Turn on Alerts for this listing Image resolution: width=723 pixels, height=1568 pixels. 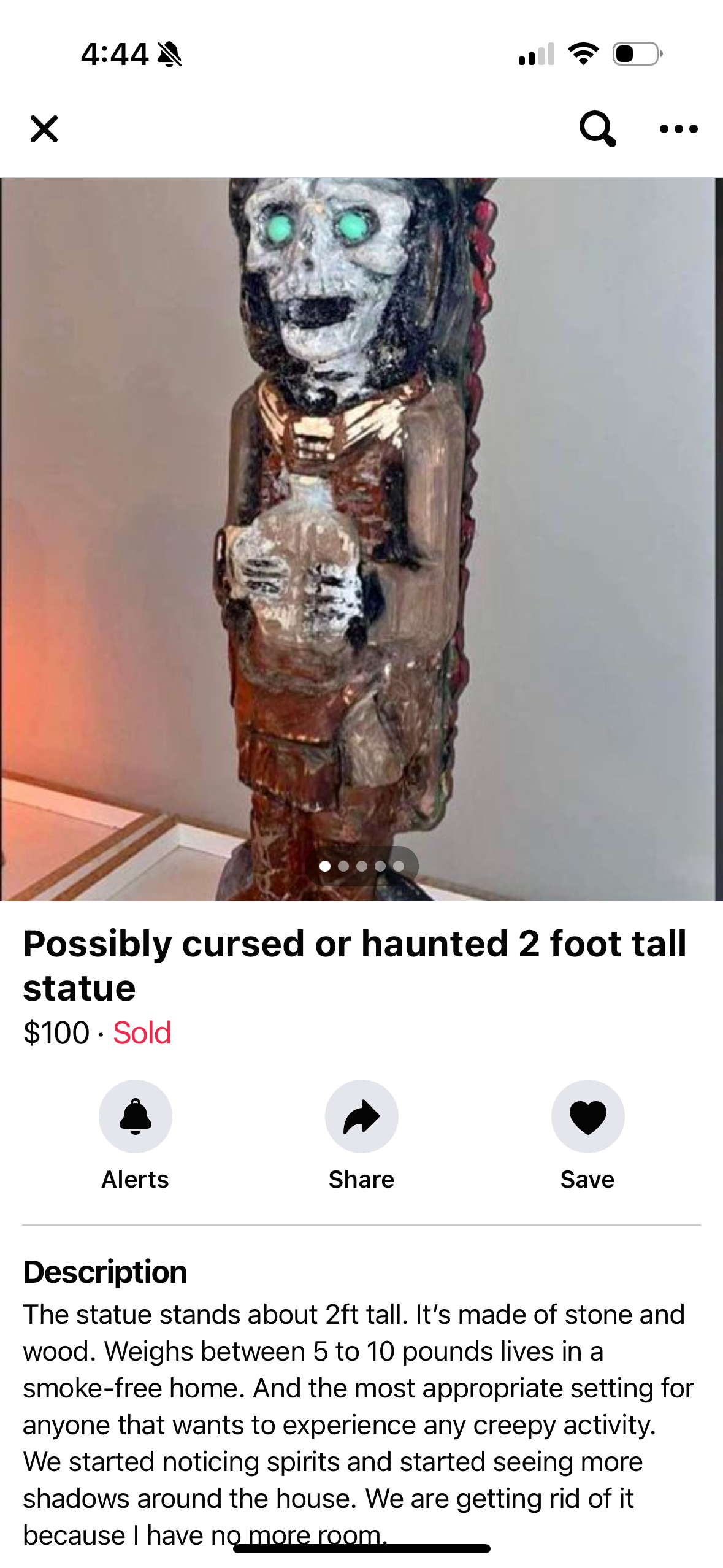[x=135, y=1116]
